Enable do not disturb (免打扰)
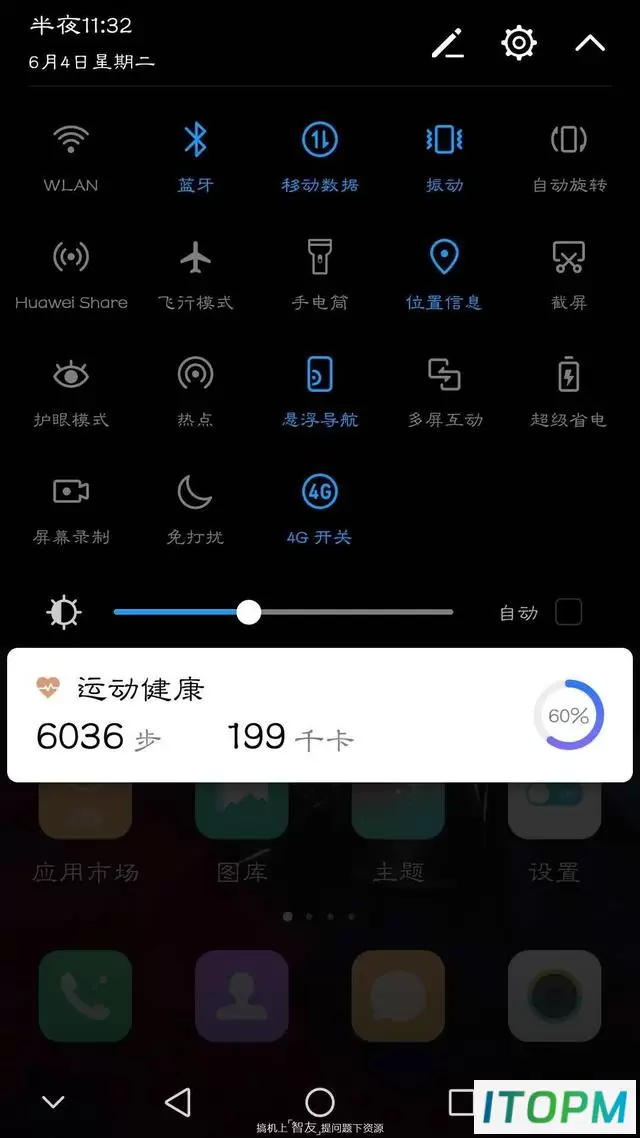The height and width of the screenshot is (1138, 640). point(195,509)
